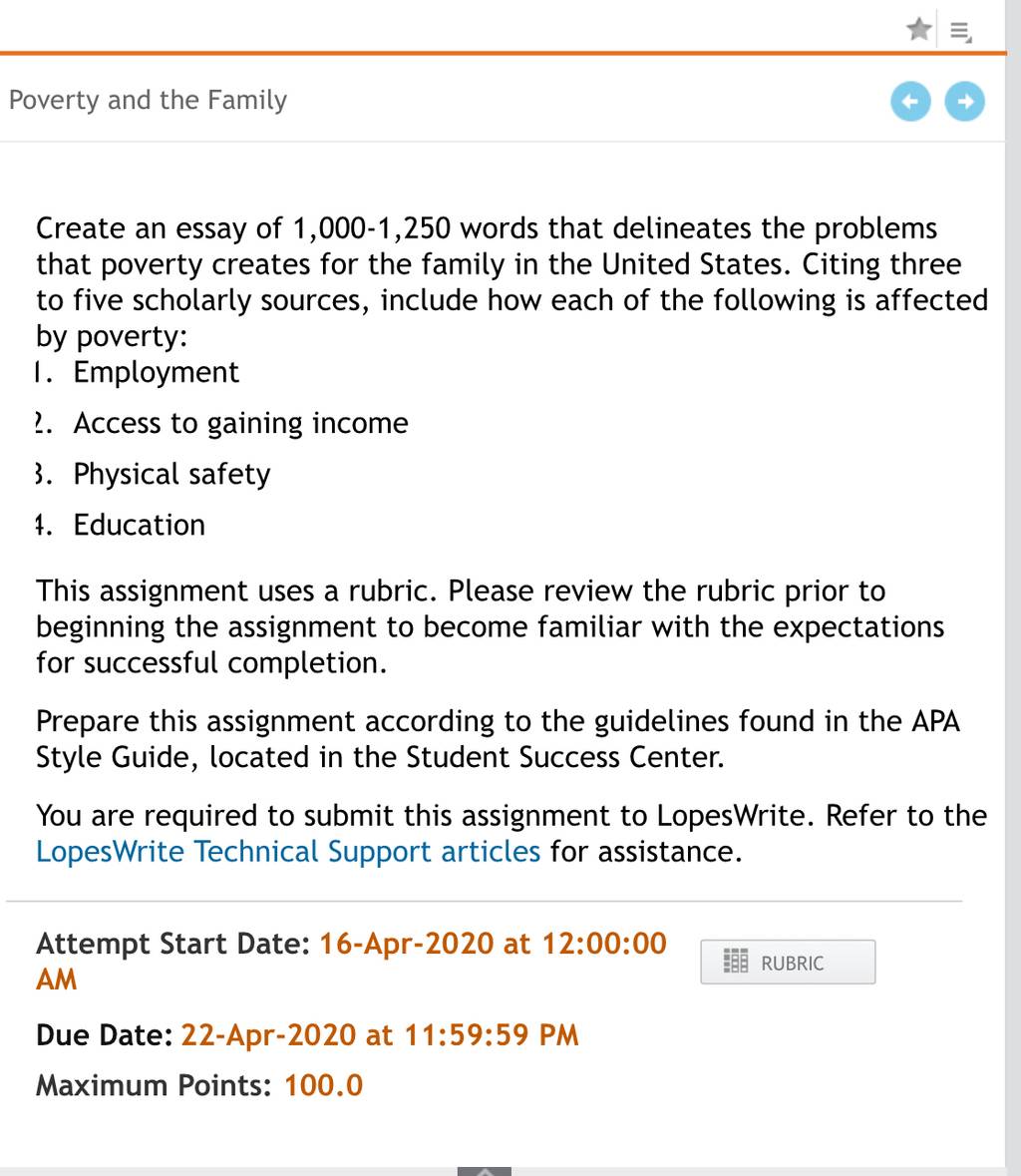Open the assignment RUBRIC
Screen dimensions: 1021x1176
(788, 963)
